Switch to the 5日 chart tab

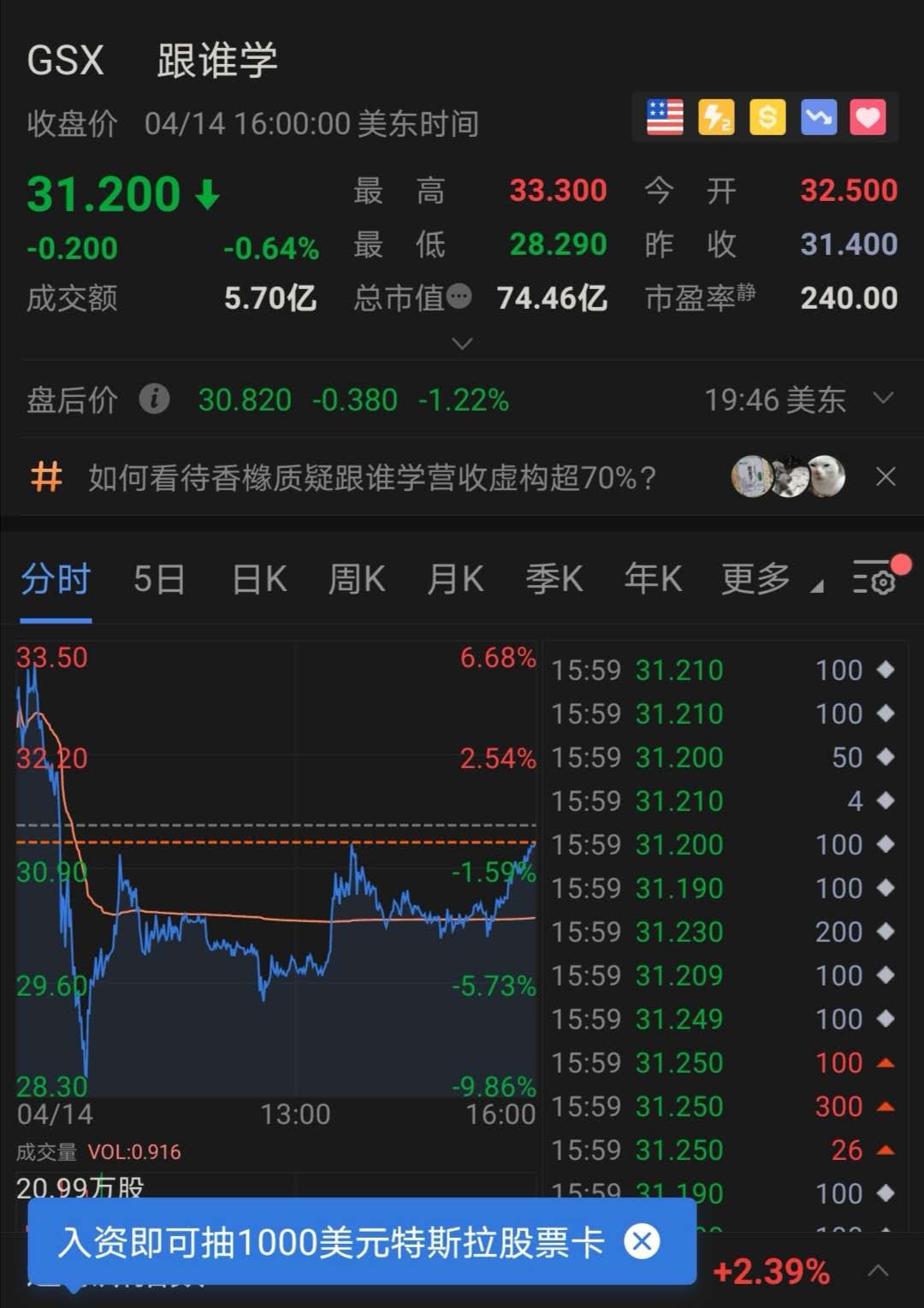coord(159,580)
